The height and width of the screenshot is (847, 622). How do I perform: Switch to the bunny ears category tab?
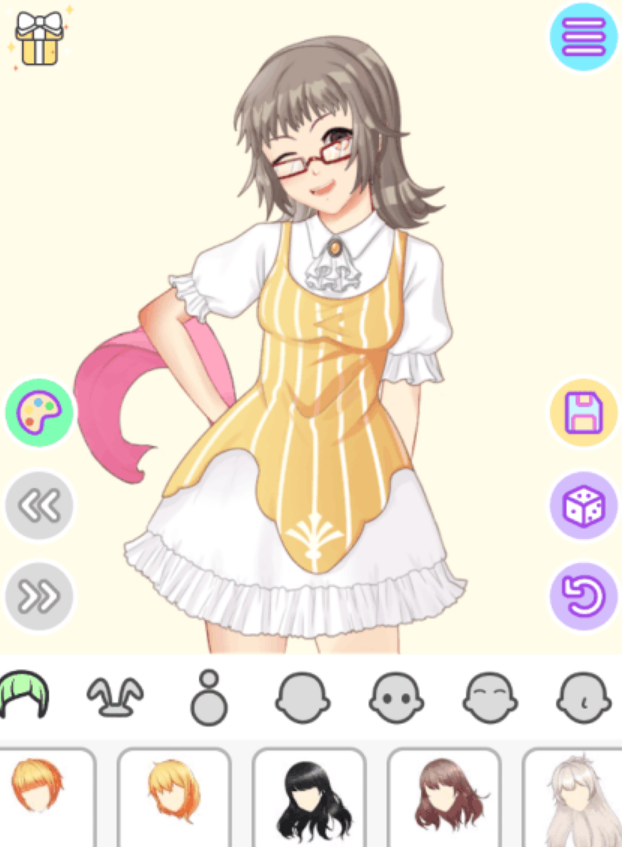tap(115, 693)
